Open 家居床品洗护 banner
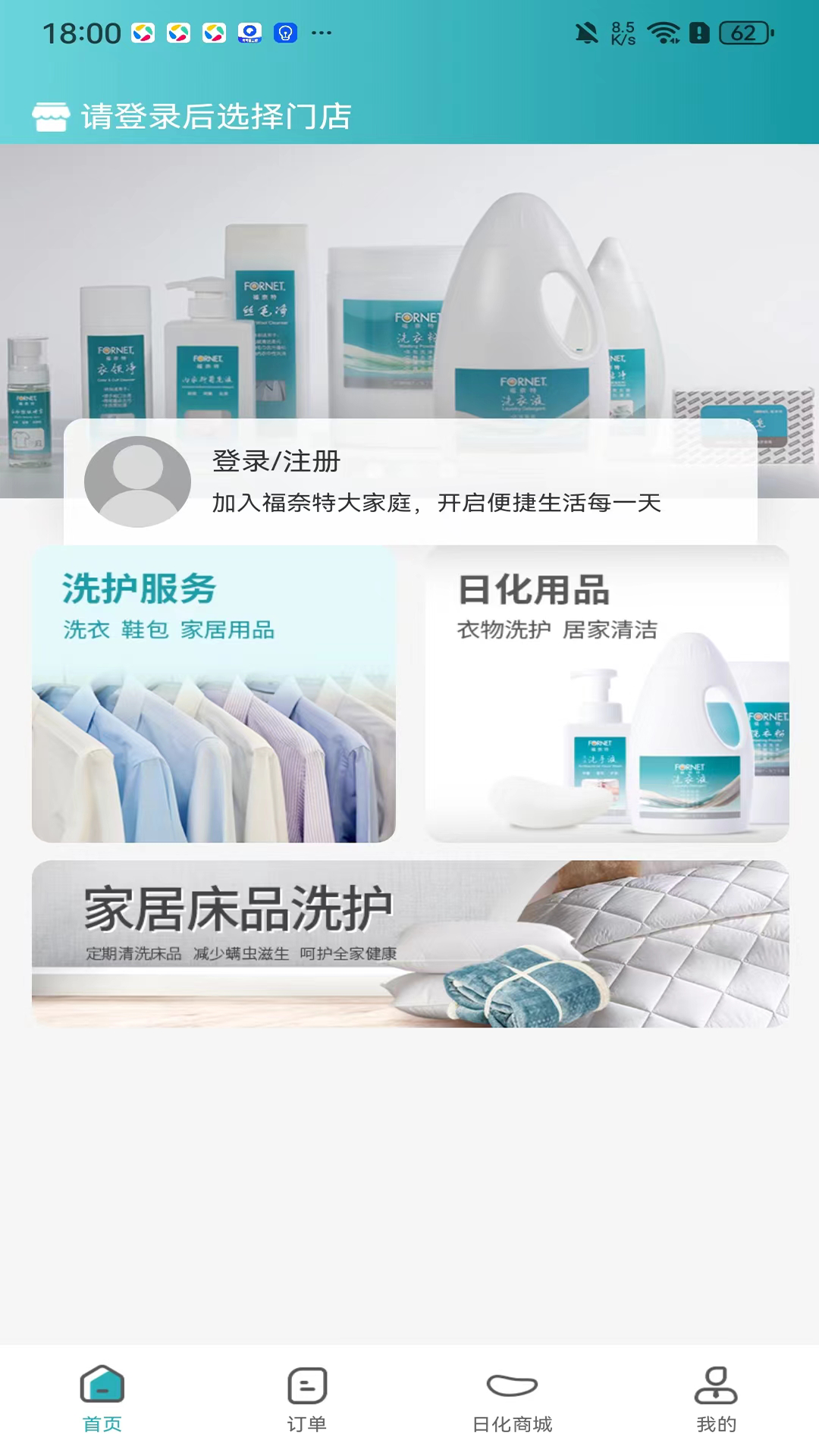This screenshot has height=1456, width=819. (x=409, y=943)
